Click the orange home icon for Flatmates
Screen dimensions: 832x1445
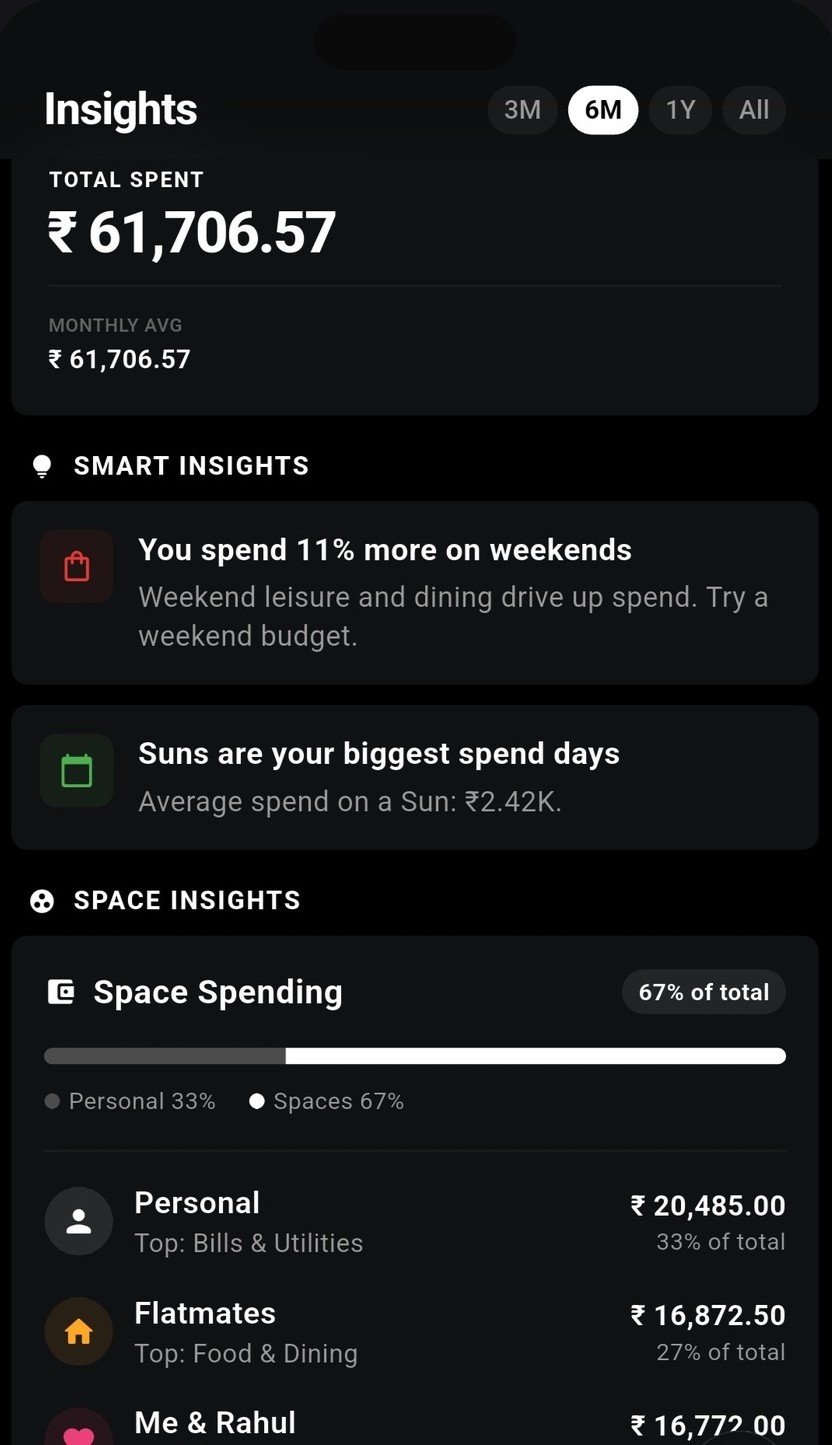[x=78, y=1331]
